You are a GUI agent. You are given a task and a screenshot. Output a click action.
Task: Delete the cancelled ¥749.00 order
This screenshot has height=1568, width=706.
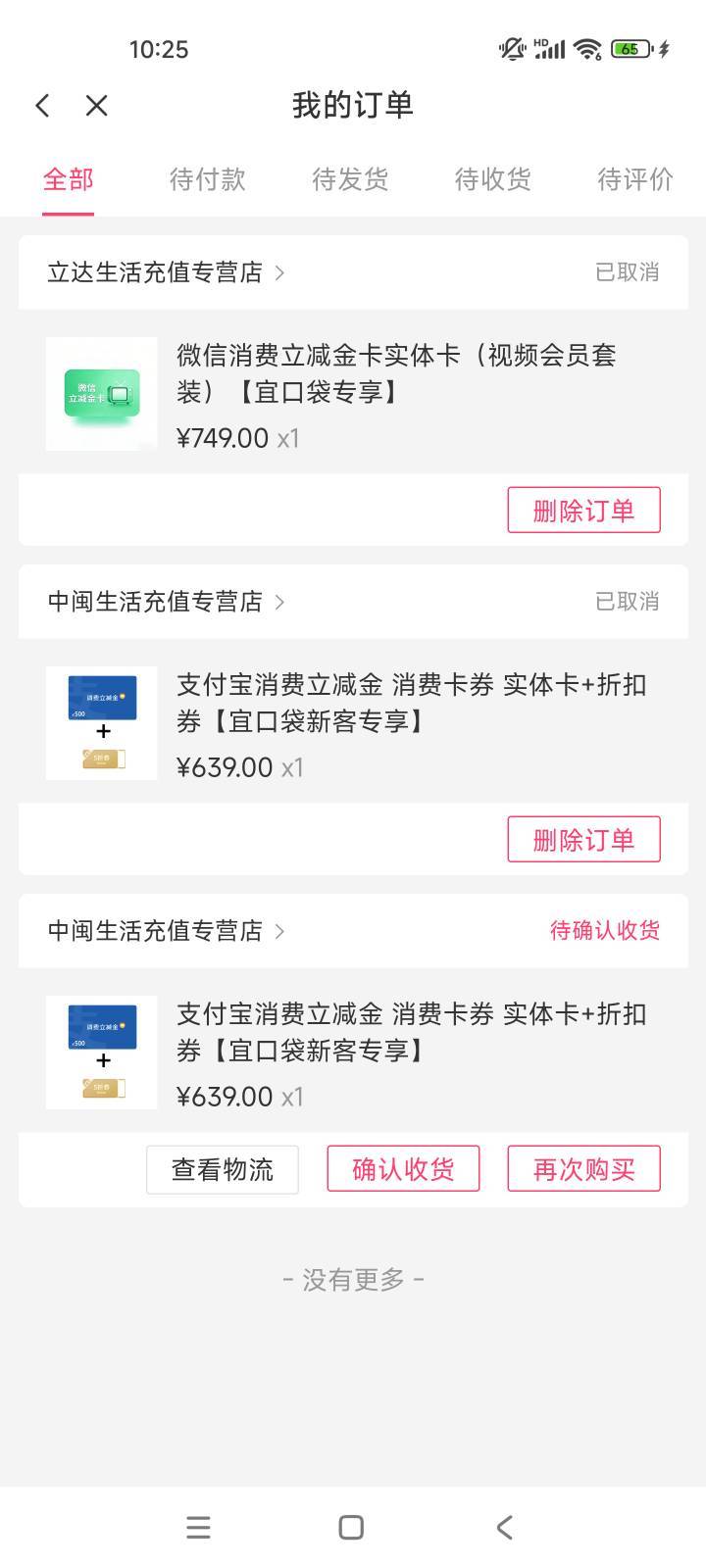(583, 511)
